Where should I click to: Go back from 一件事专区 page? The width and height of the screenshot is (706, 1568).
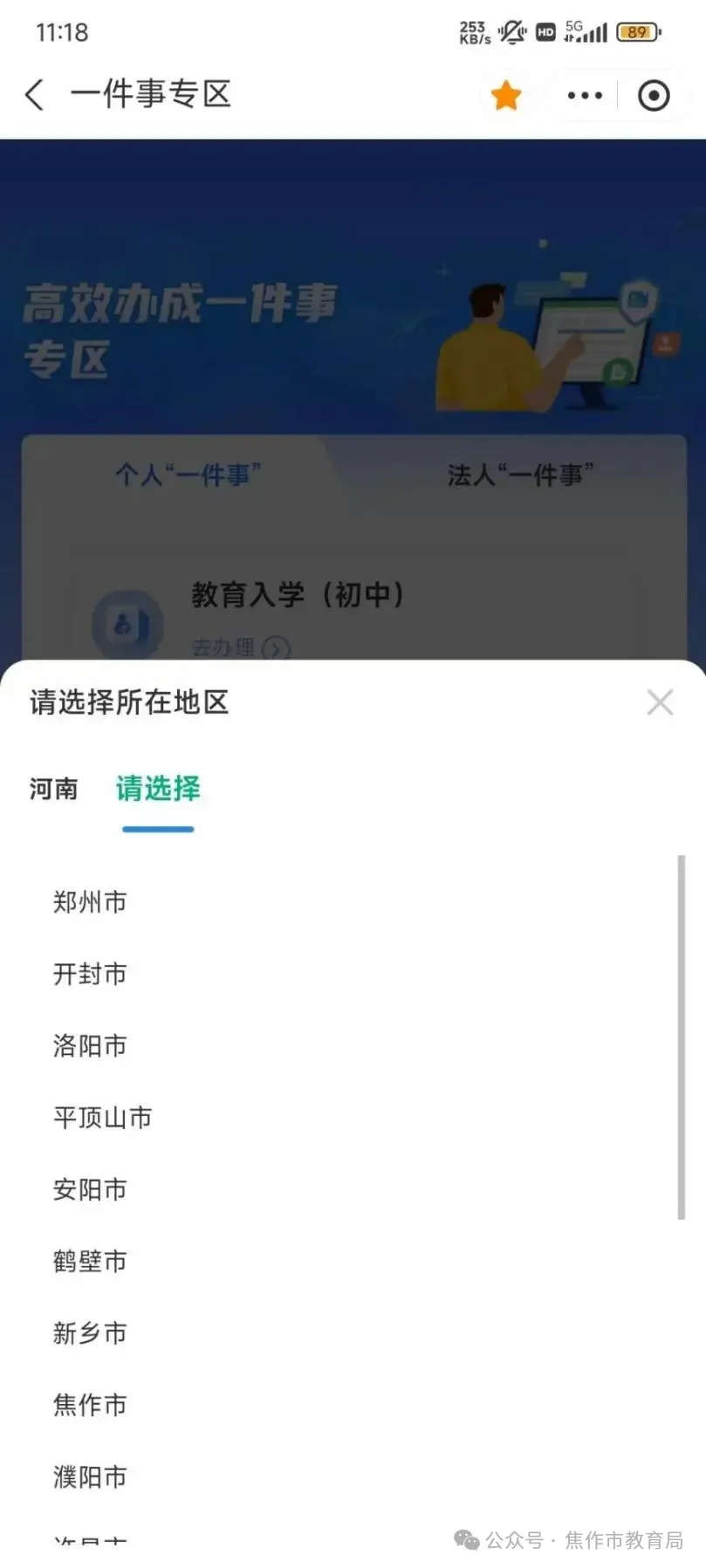(35, 94)
